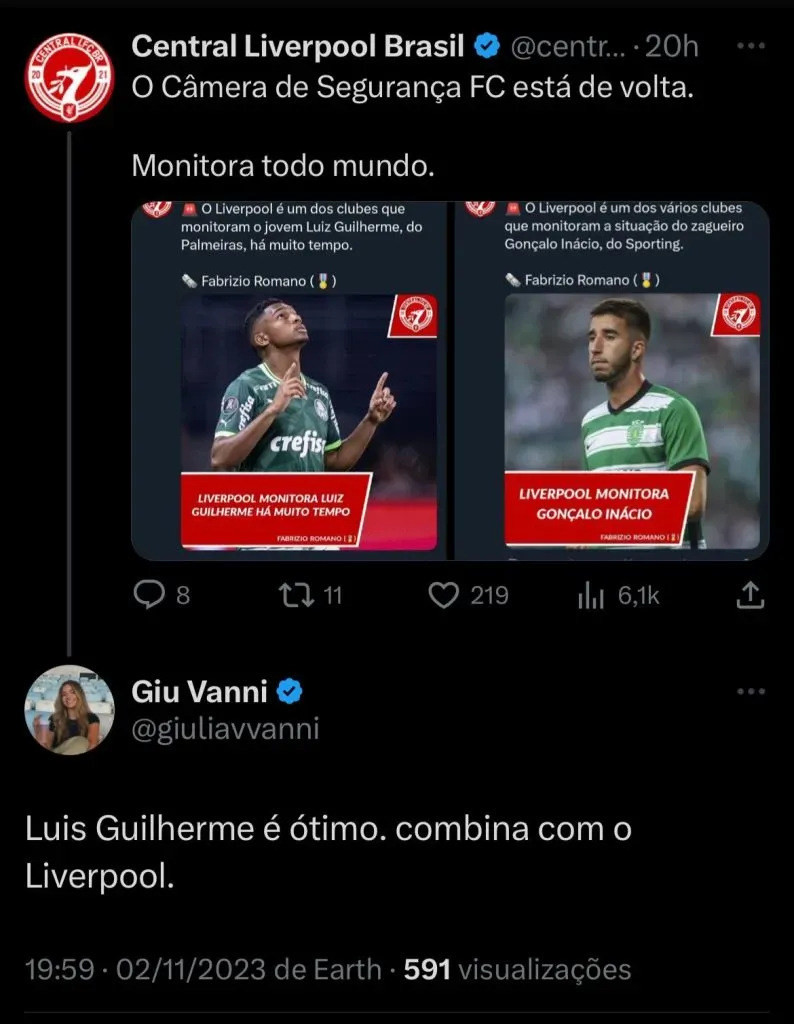Visit the @giuliavvanni profile handle
794x1024 pixels.
coord(225,729)
